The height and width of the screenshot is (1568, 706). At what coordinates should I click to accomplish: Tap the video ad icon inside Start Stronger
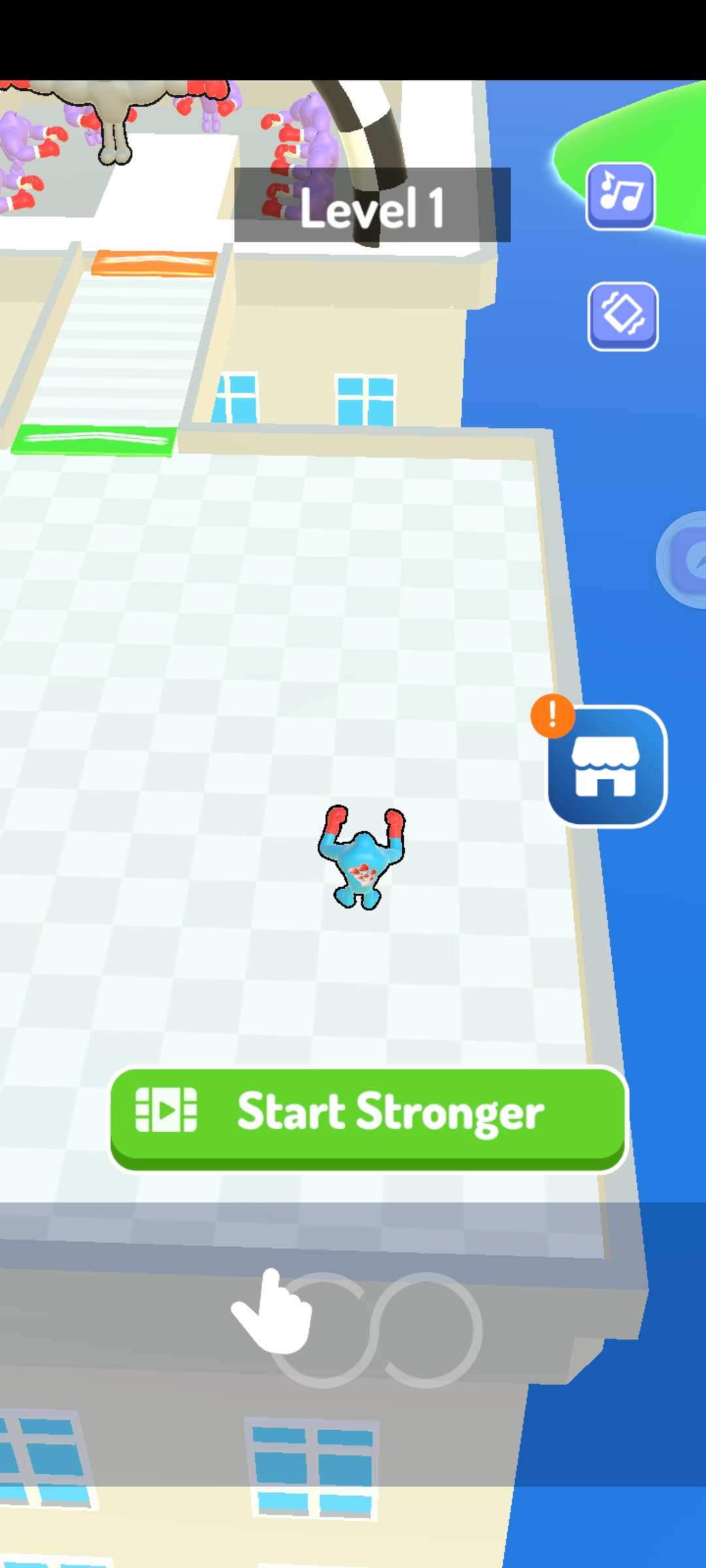click(165, 1107)
